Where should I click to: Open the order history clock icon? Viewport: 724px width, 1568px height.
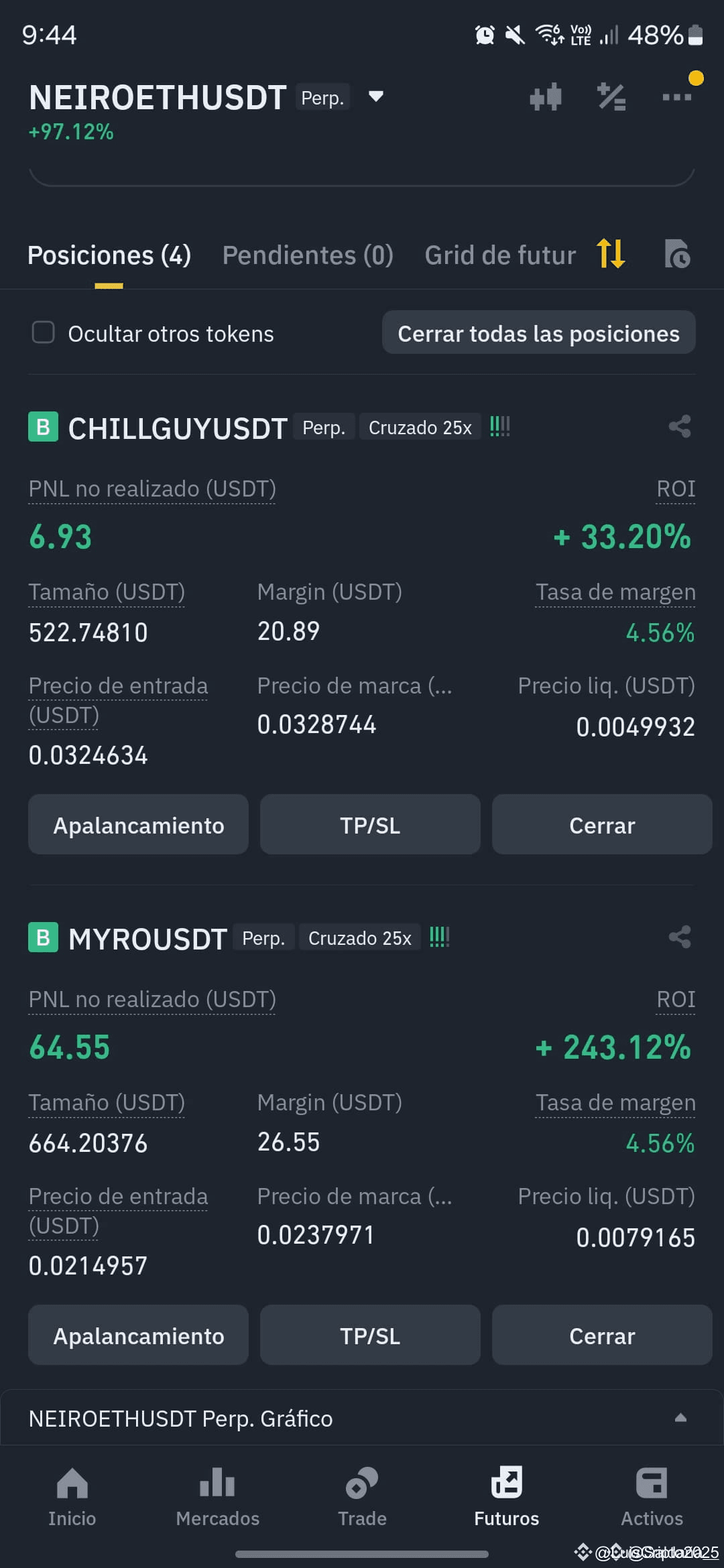[677, 254]
